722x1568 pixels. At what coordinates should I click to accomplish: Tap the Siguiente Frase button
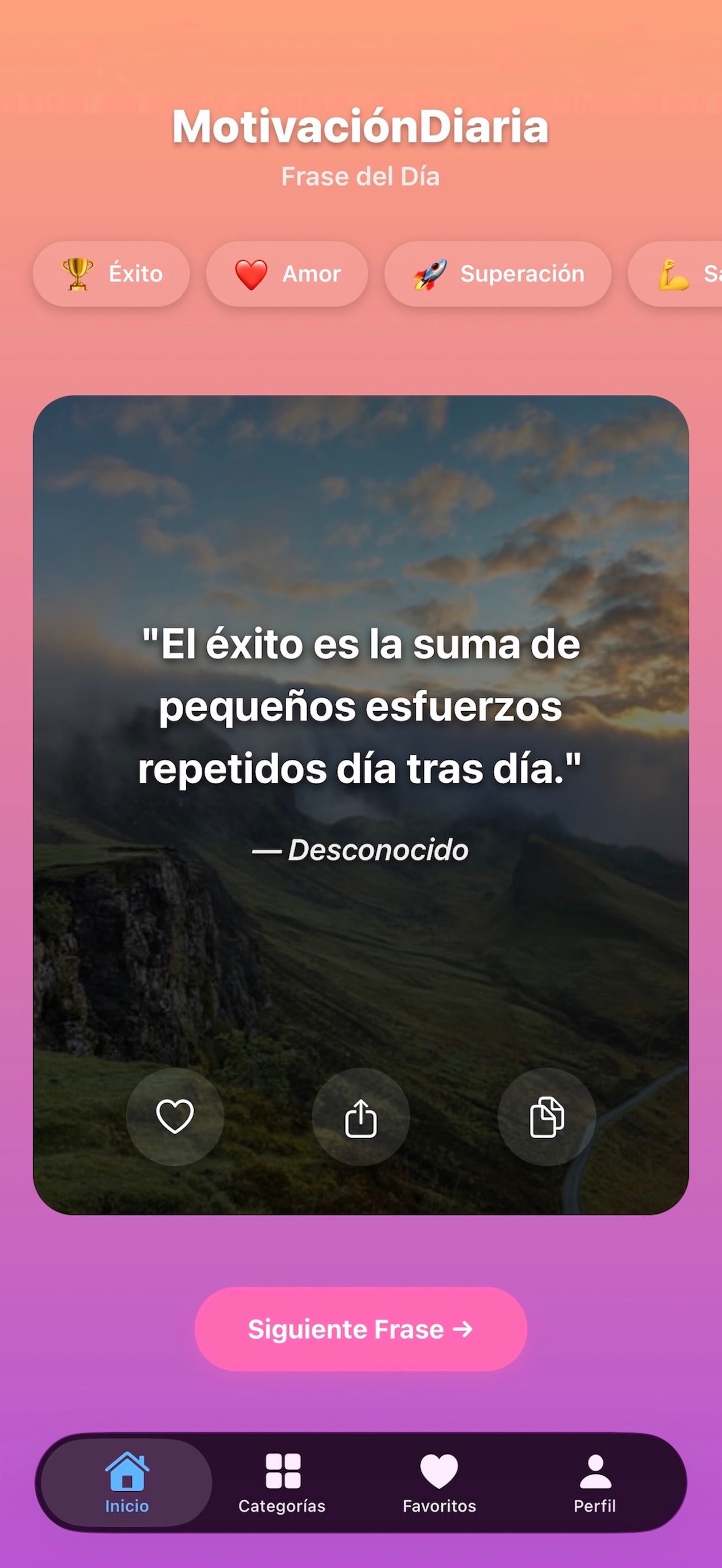pyautogui.click(x=361, y=1330)
